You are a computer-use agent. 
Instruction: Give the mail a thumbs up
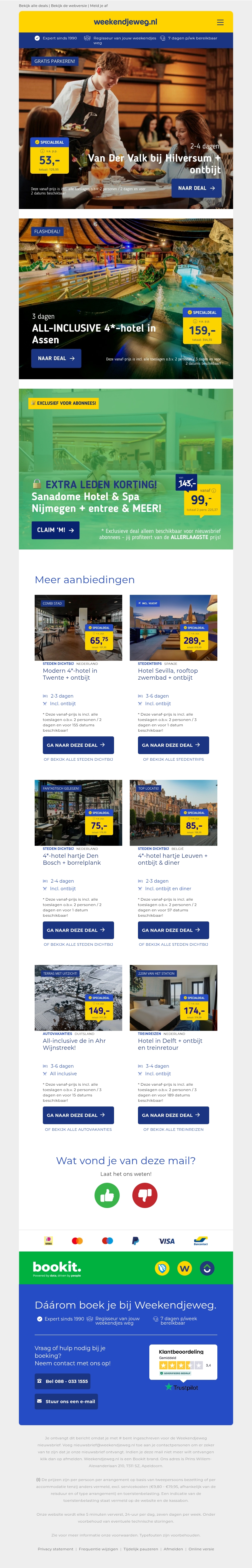click(x=107, y=1195)
